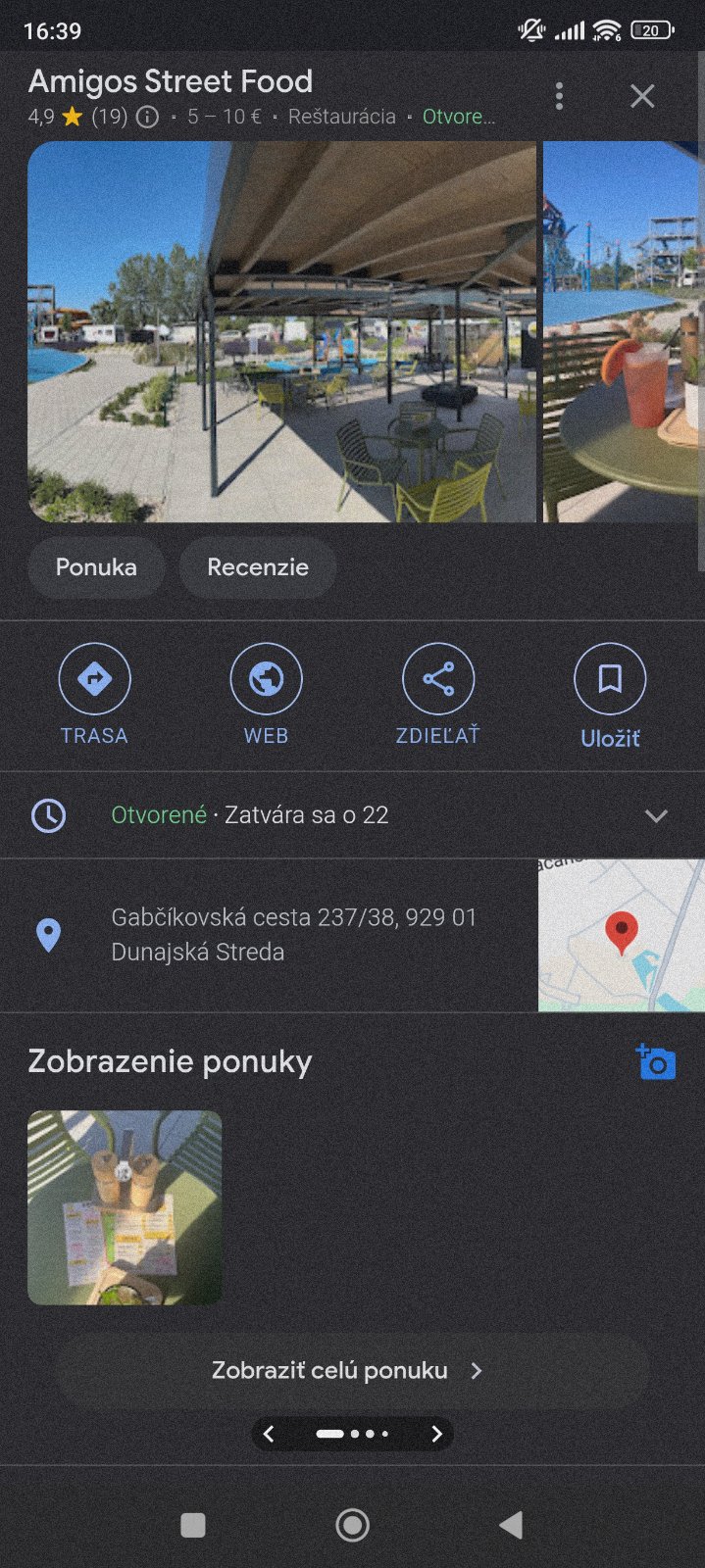Screen dimensions: 705x1568
Task: Open the rating info icon
Action: click(147, 118)
